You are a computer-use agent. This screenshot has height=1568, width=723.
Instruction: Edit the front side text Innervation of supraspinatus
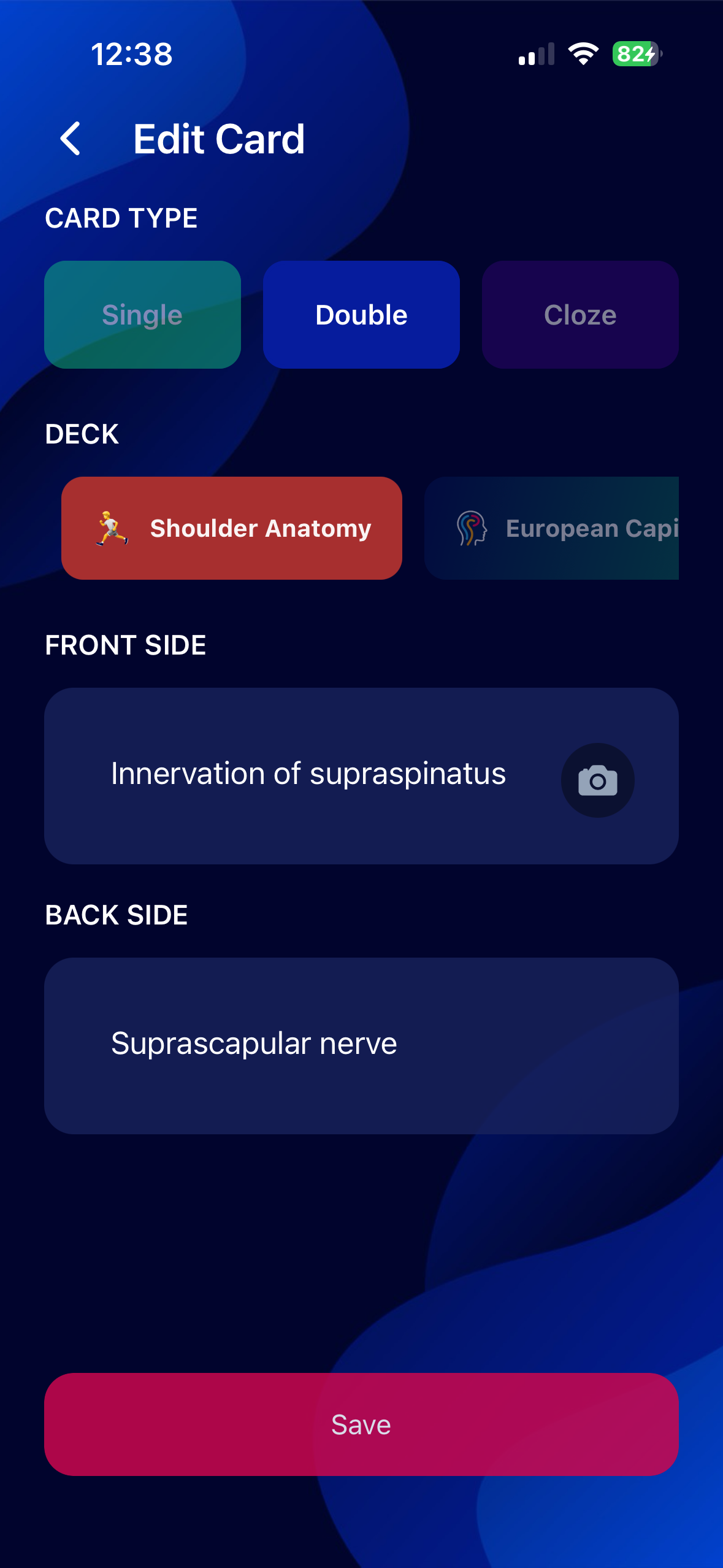pos(308,774)
